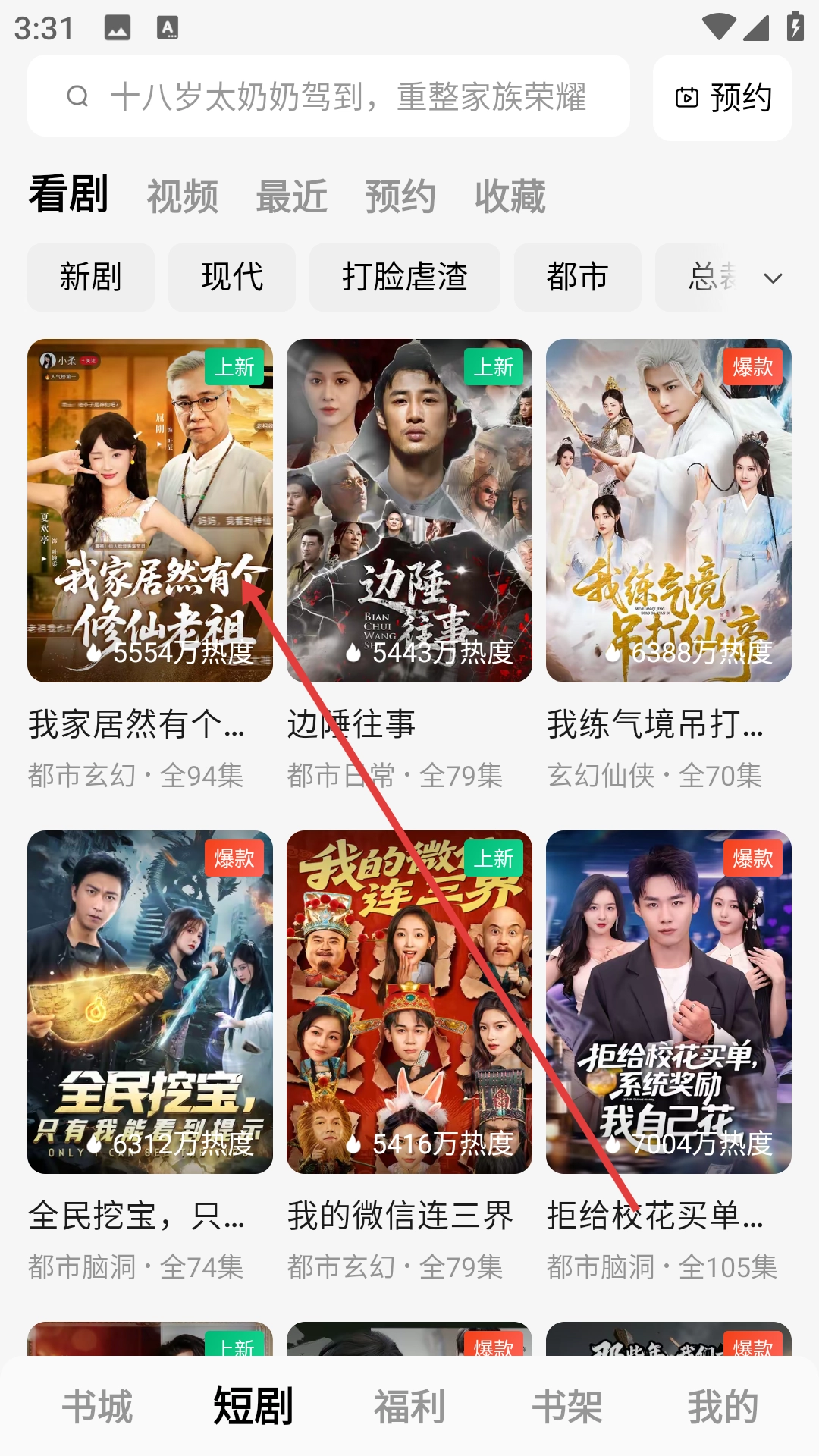Viewport: 819px width, 1456px height.
Task: Open drama 边陲往事
Action: click(409, 510)
